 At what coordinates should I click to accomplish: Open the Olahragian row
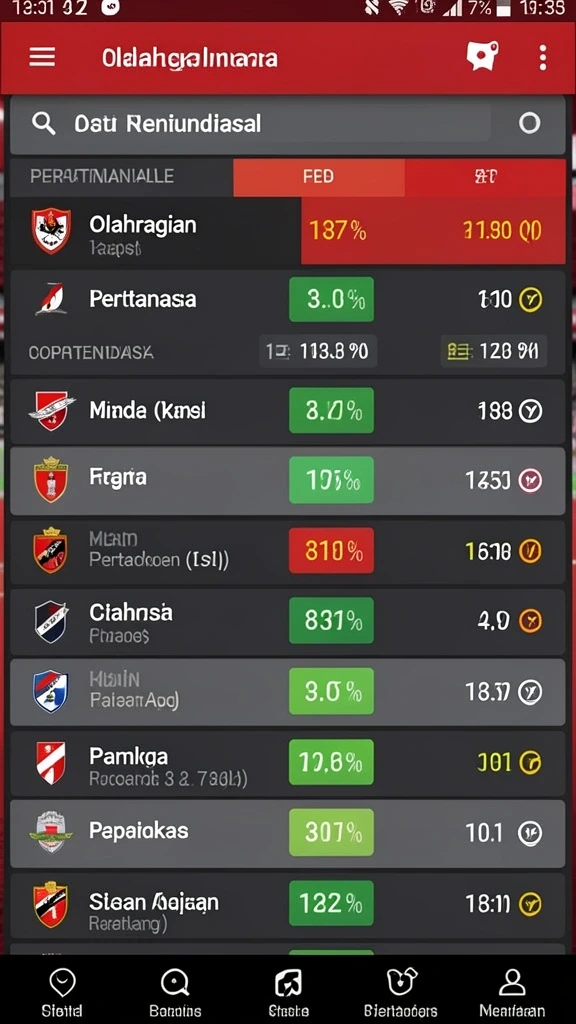pyautogui.click(x=287, y=231)
